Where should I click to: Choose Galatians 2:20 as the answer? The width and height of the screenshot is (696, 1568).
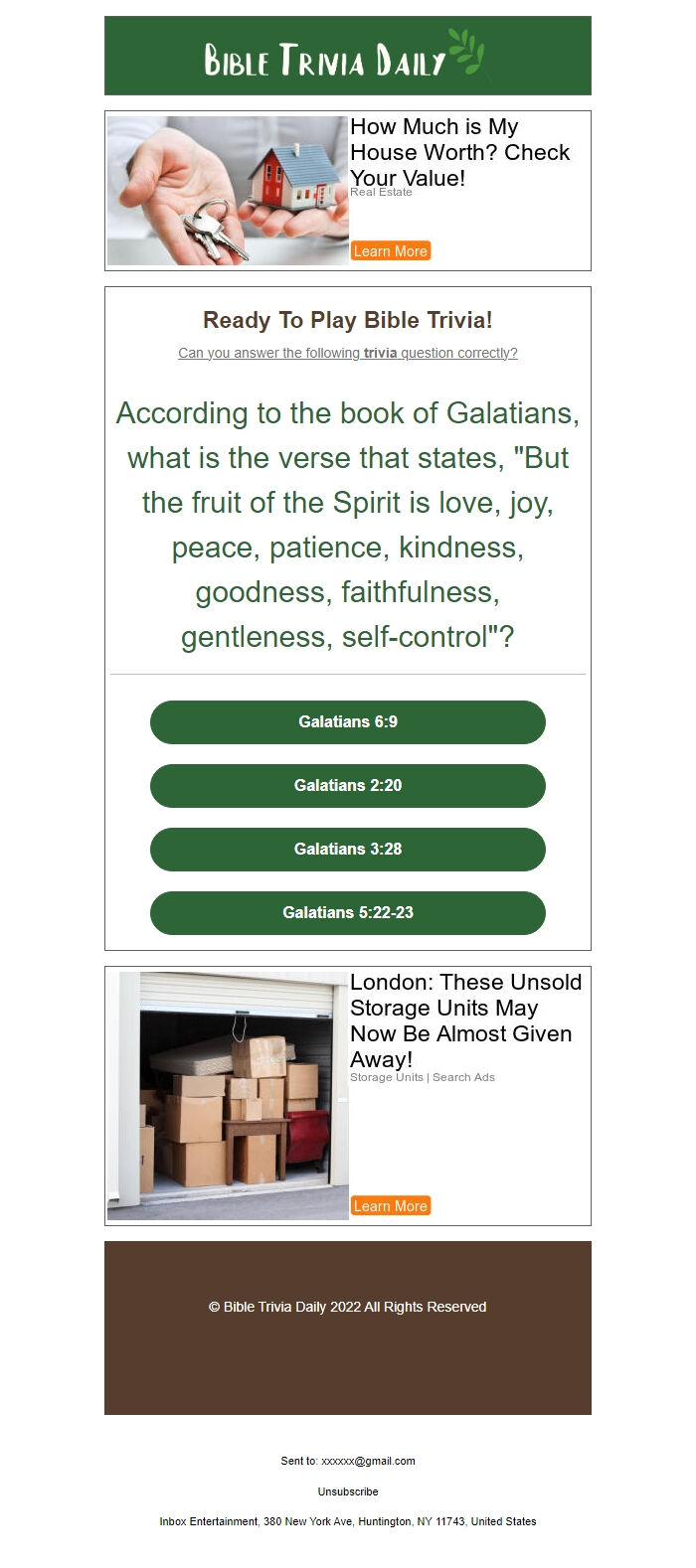tap(348, 786)
